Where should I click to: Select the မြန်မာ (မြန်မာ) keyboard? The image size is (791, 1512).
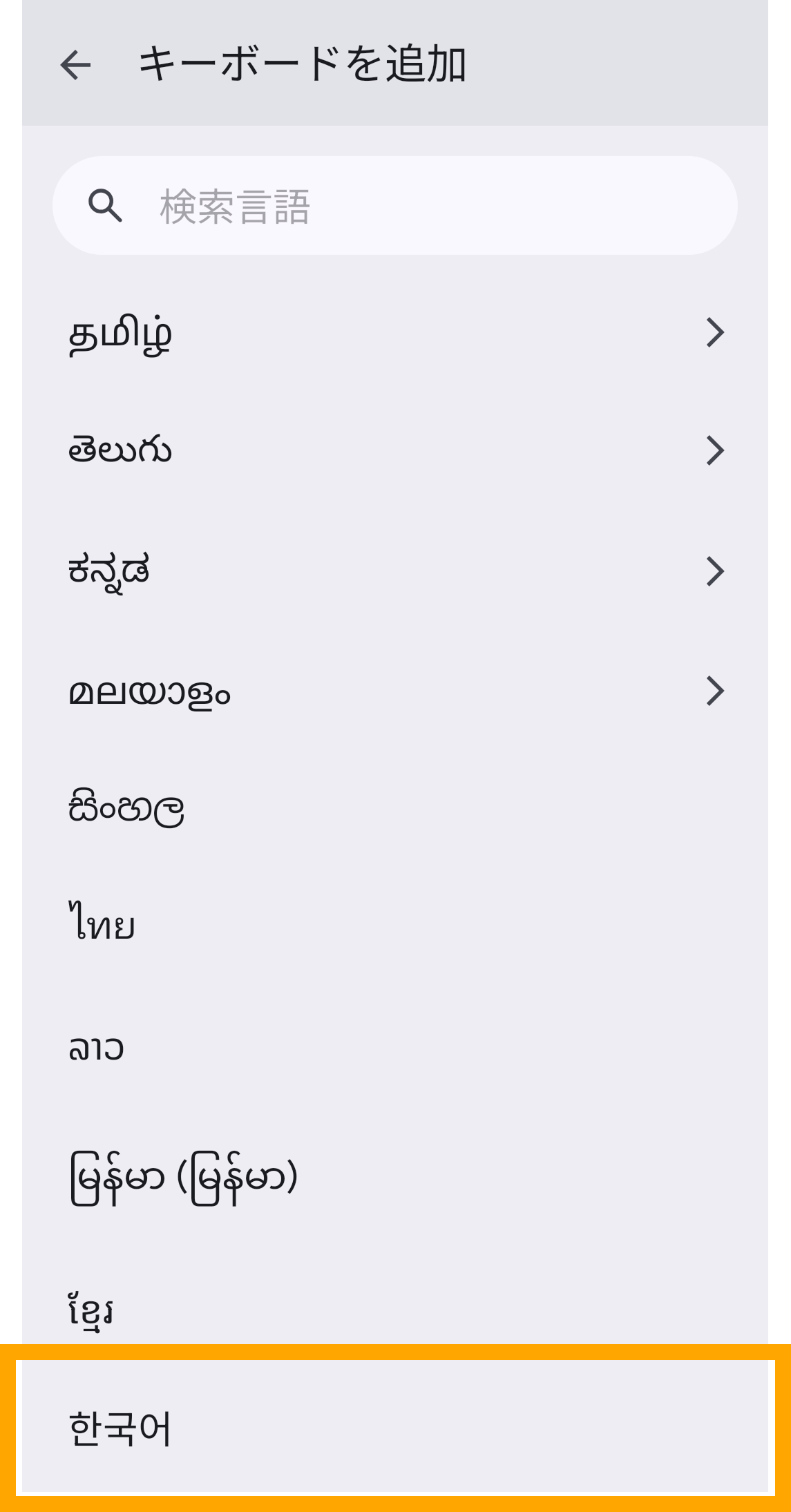click(394, 1177)
